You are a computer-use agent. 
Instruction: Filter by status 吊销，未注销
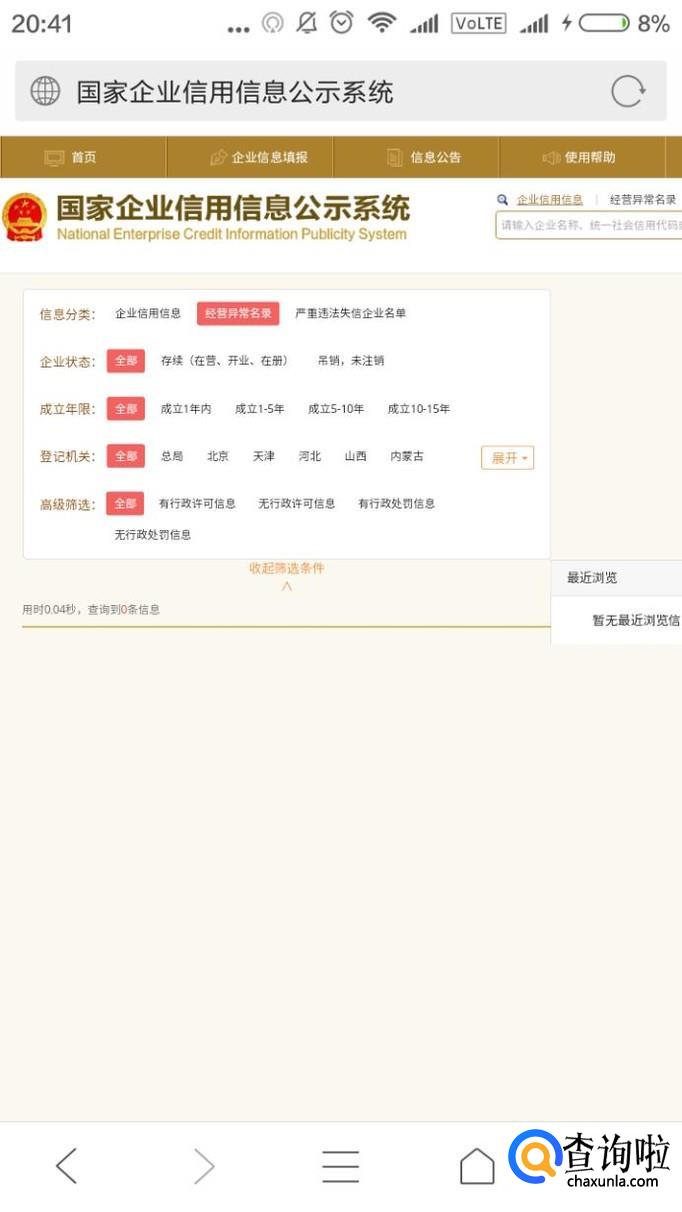coord(351,361)
